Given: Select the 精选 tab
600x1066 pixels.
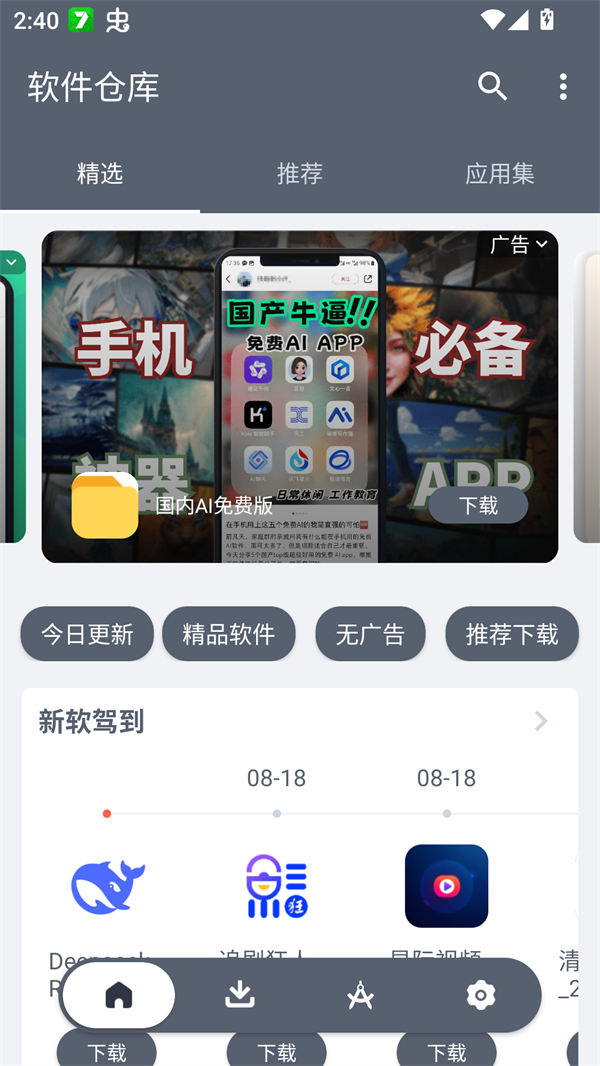Looking at the screenshot, I should (100, 173).
